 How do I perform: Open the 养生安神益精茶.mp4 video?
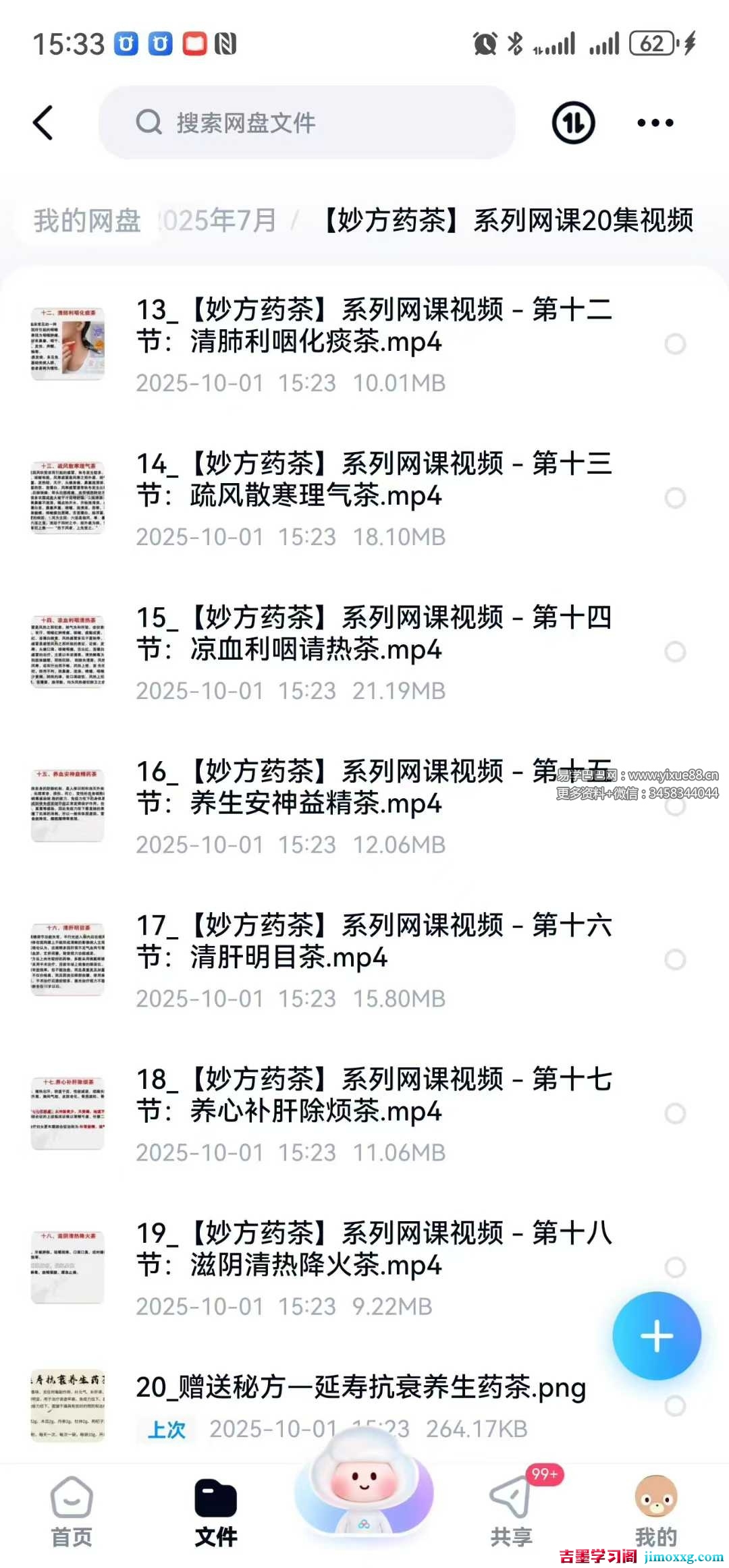coord(375,787)
